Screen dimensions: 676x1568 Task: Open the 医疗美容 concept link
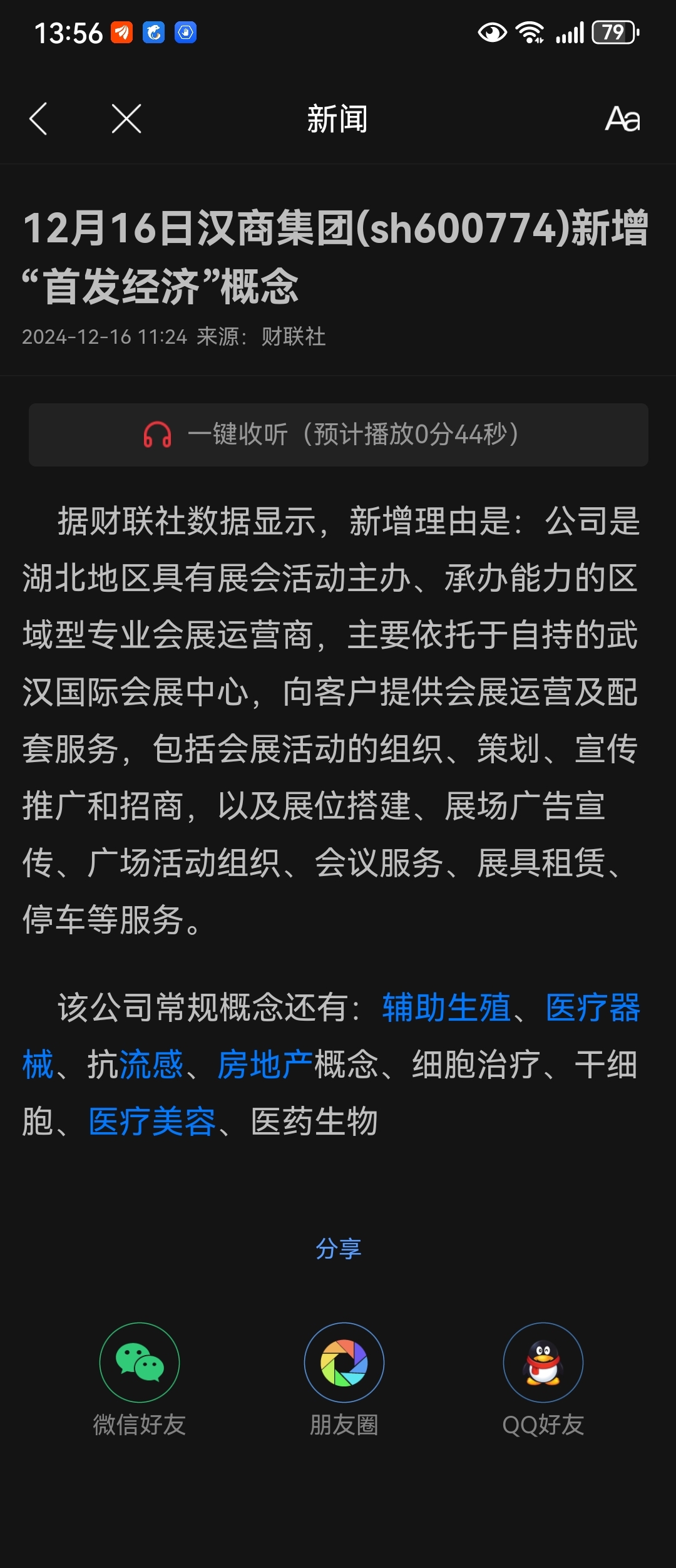pyautogui.click(x=152, y=1122)
